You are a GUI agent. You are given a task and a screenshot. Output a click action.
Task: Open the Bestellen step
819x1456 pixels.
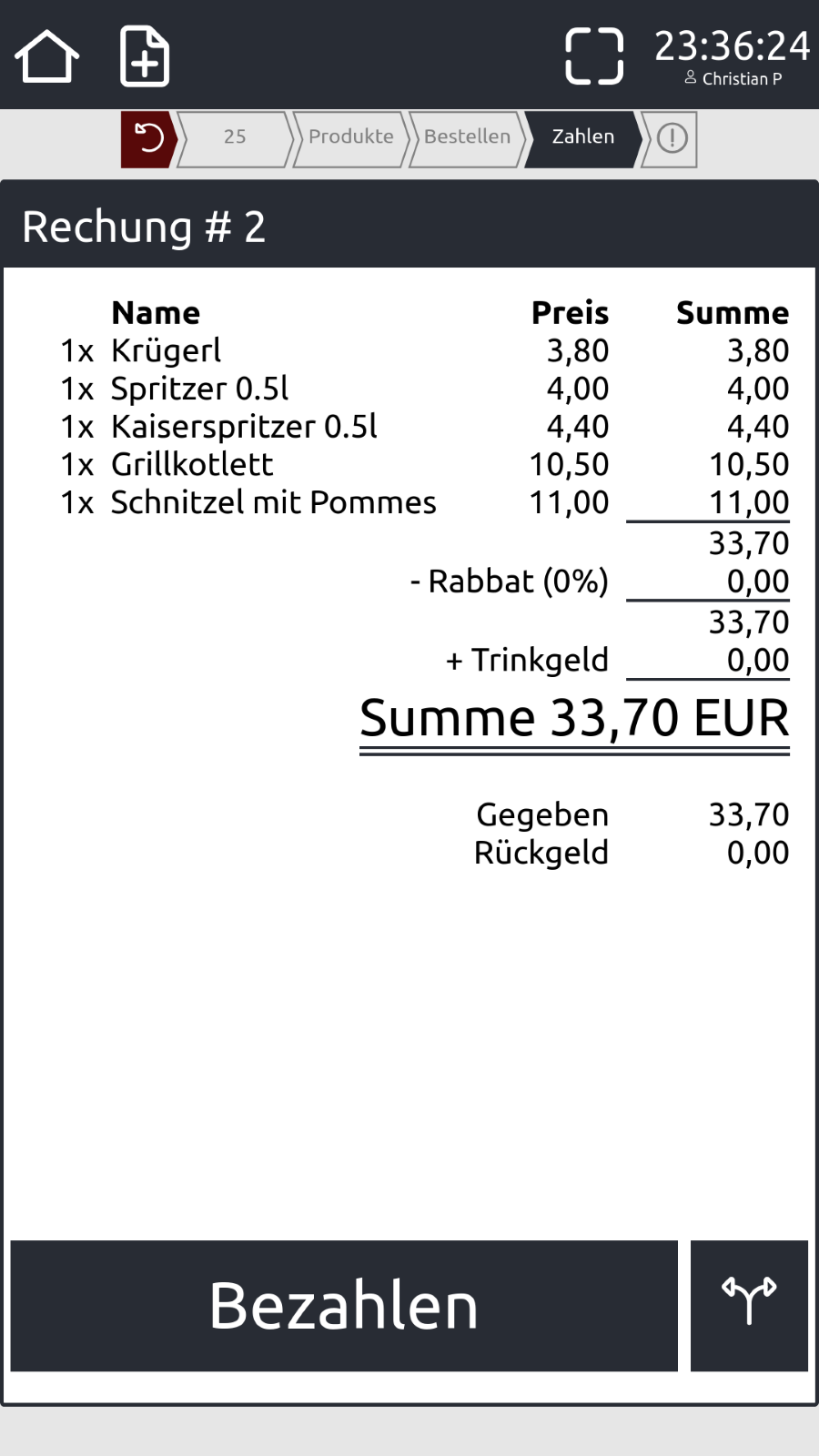pos(466,137)
